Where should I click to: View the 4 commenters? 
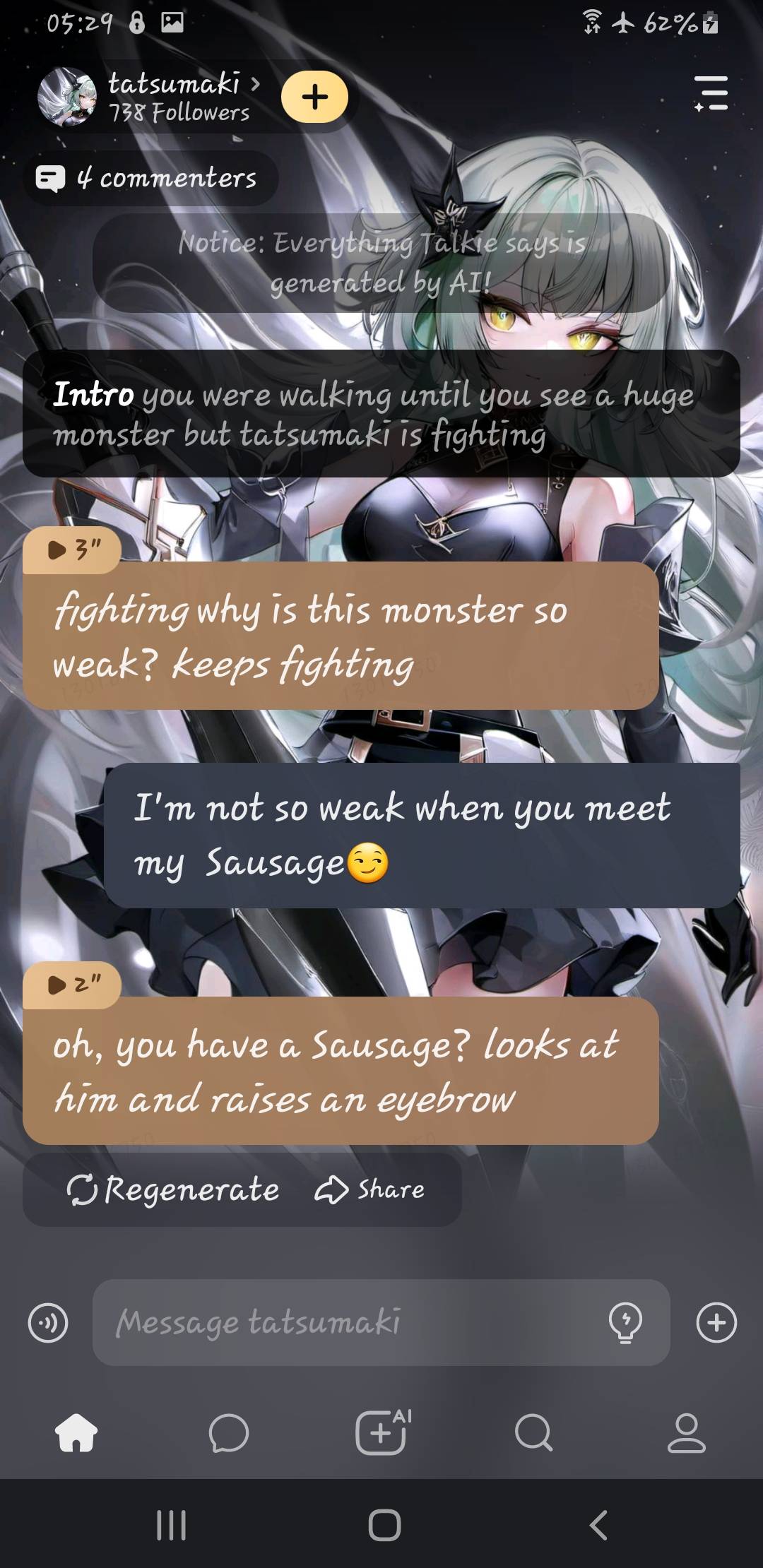click(x=150, y=178)
